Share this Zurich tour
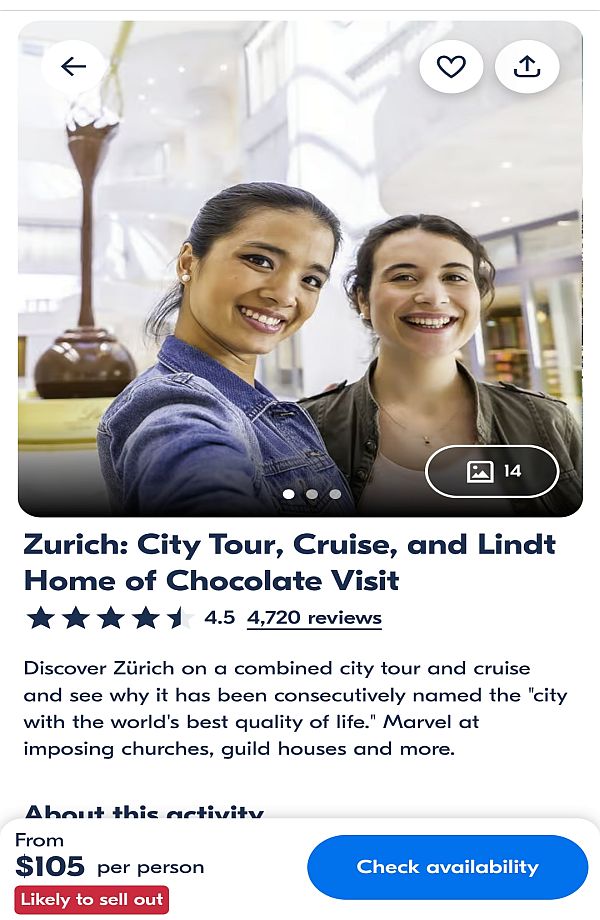Image resolution: width=600 pixels, height=920 pixels. click(527, 67)
